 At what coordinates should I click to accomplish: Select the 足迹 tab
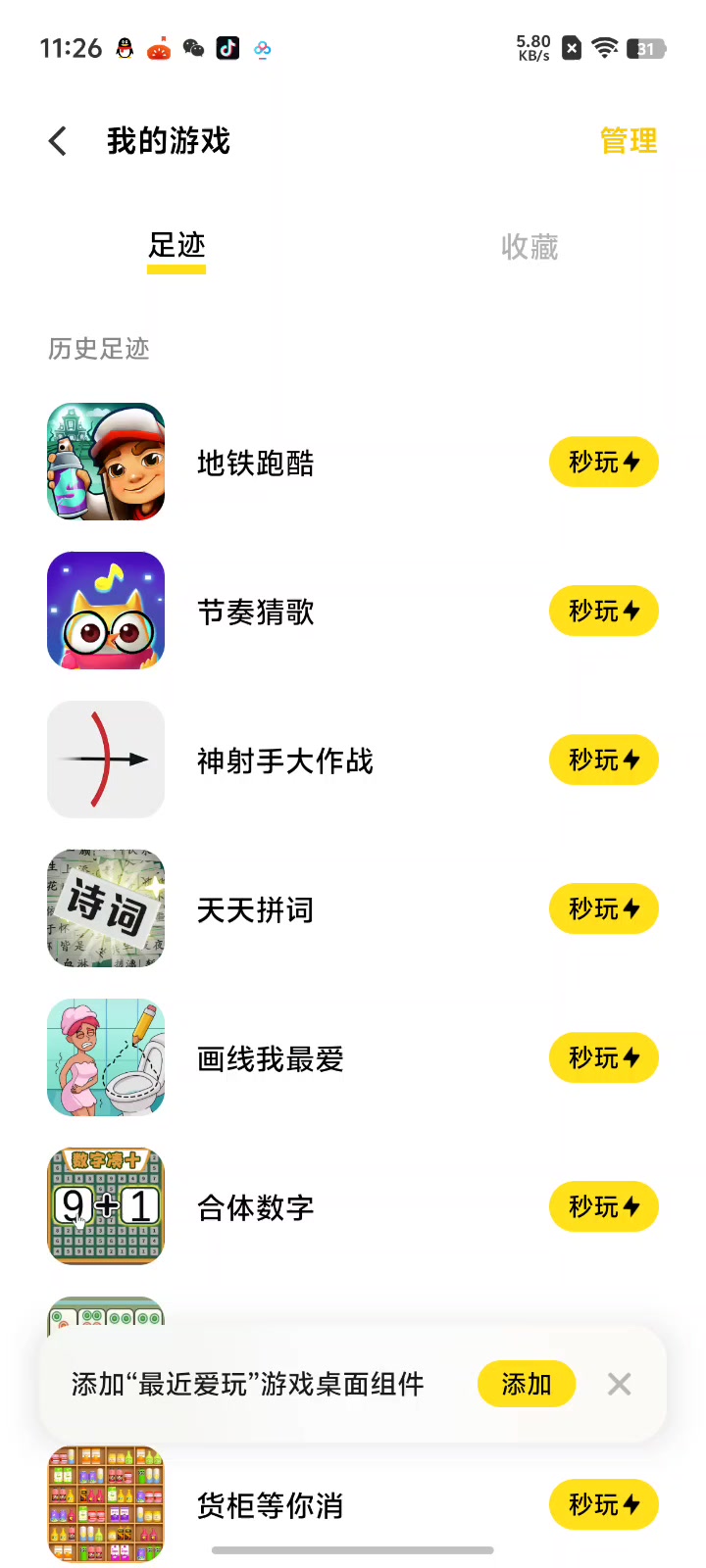(x=176, y=247)
